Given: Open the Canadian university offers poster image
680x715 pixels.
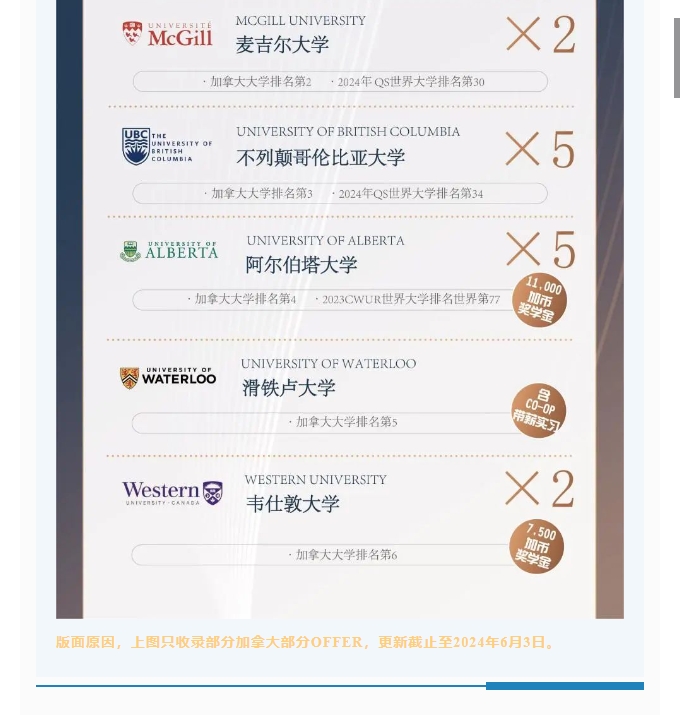Looking at the screenshot, I should tap(340, 310).
